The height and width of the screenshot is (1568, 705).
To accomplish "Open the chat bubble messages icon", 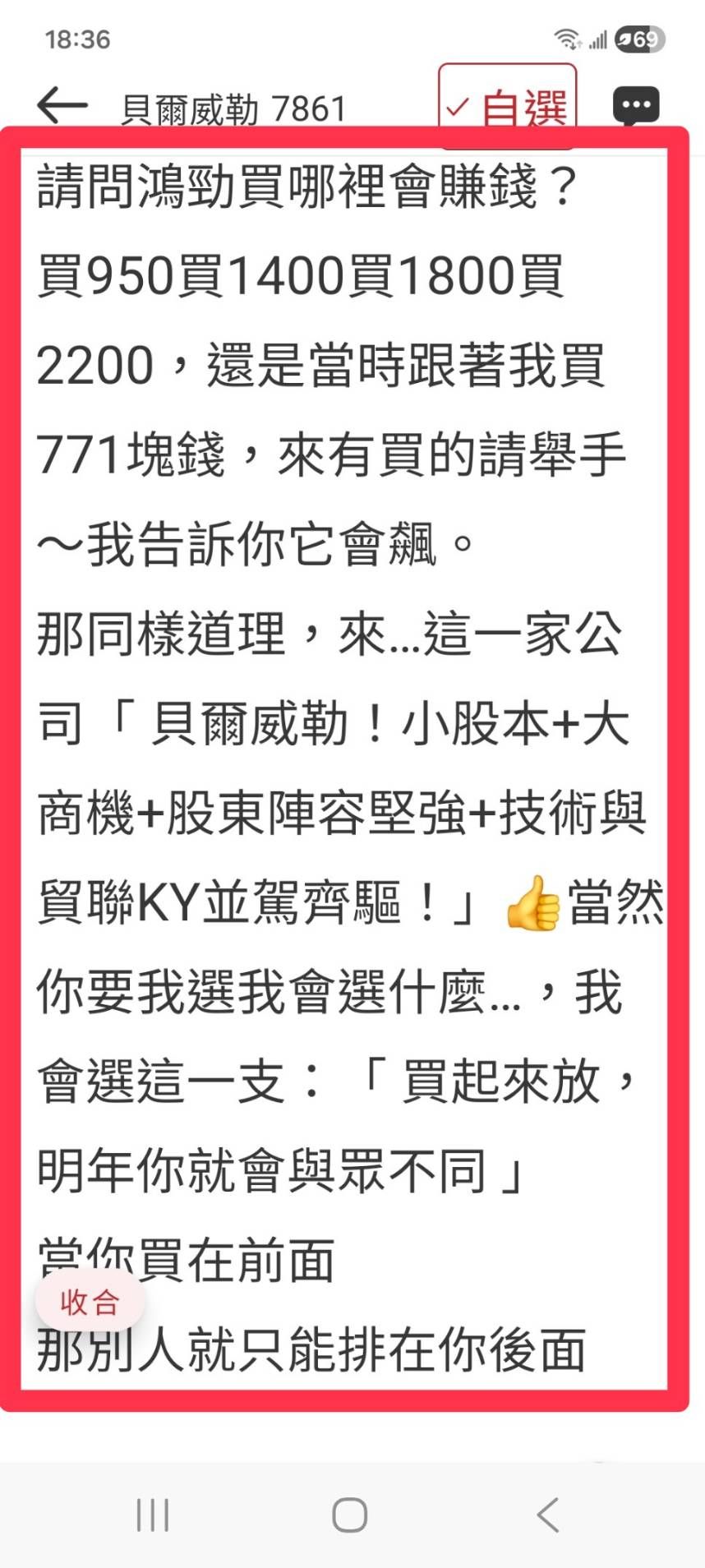I will [636, 105].
